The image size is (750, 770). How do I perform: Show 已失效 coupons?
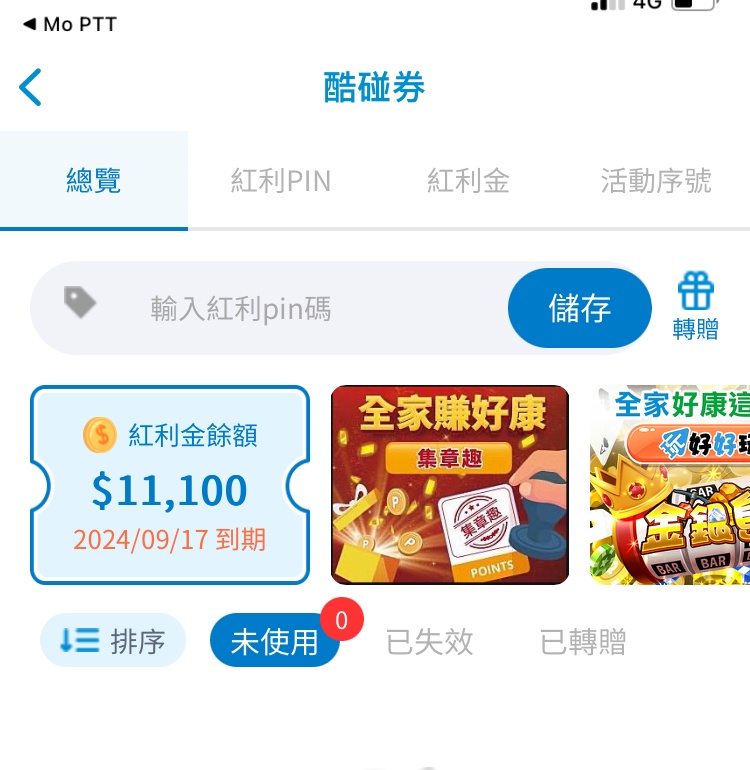point(429,641)
